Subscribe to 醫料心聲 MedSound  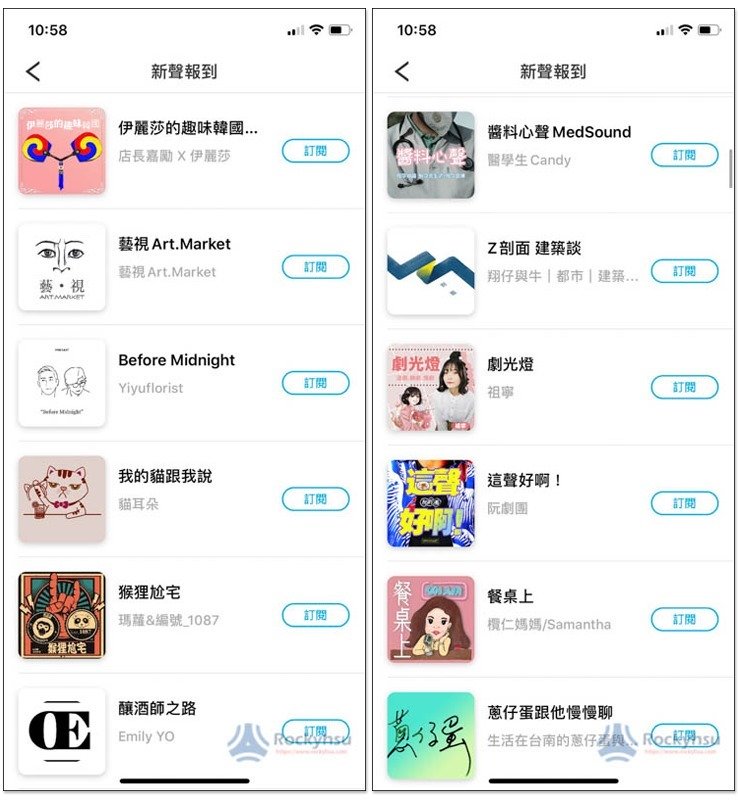684,155
